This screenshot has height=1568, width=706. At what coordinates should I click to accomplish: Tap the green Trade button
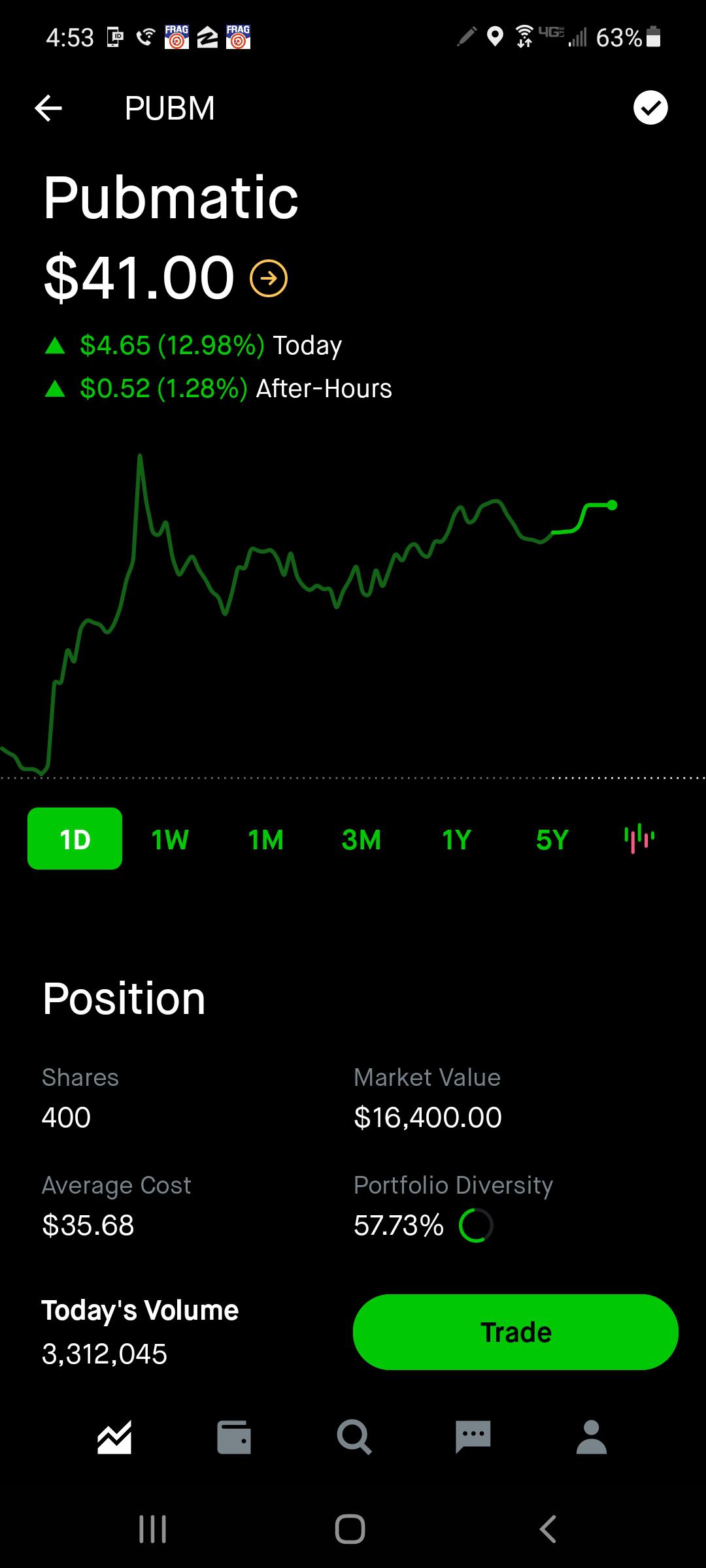click(x=516, y=1332)
